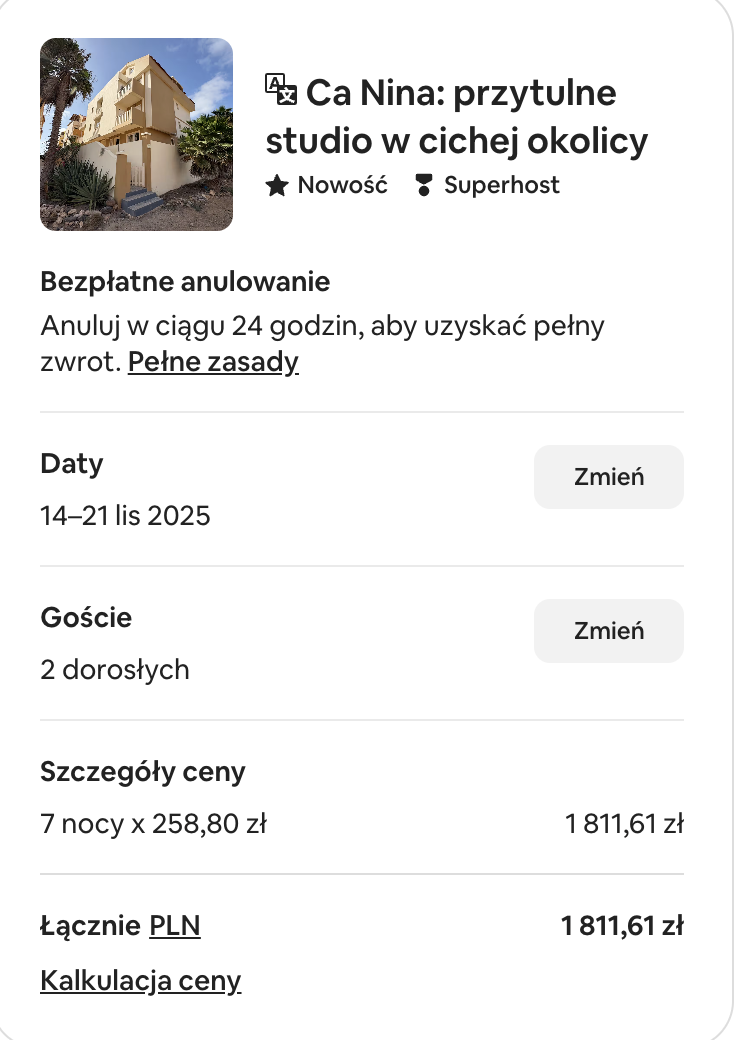Image resolution: width=734 pixels, height=1040 pixels.
Task: Open the PLN currency link
Action: (x=176, y=926)
